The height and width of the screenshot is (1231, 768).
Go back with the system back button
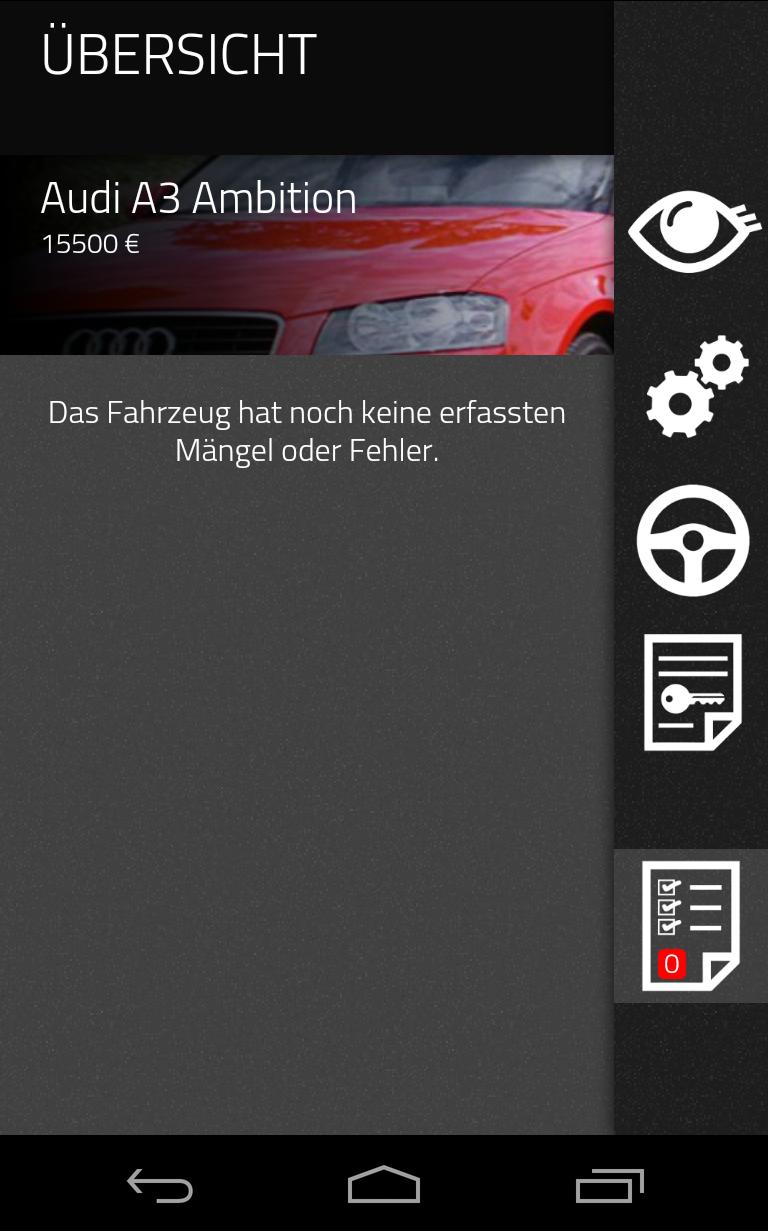pos(160,1186)
